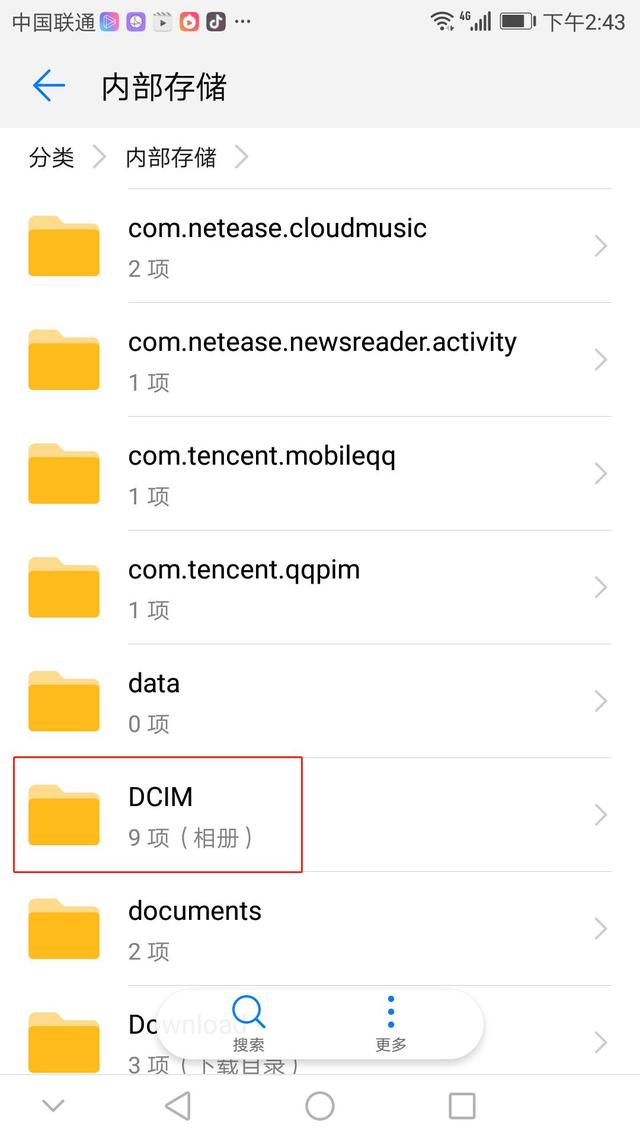Viewport: 640px width, 1138px height.
Task: Open the com.netease.cloudmusic folder
Action: (320, 246)
